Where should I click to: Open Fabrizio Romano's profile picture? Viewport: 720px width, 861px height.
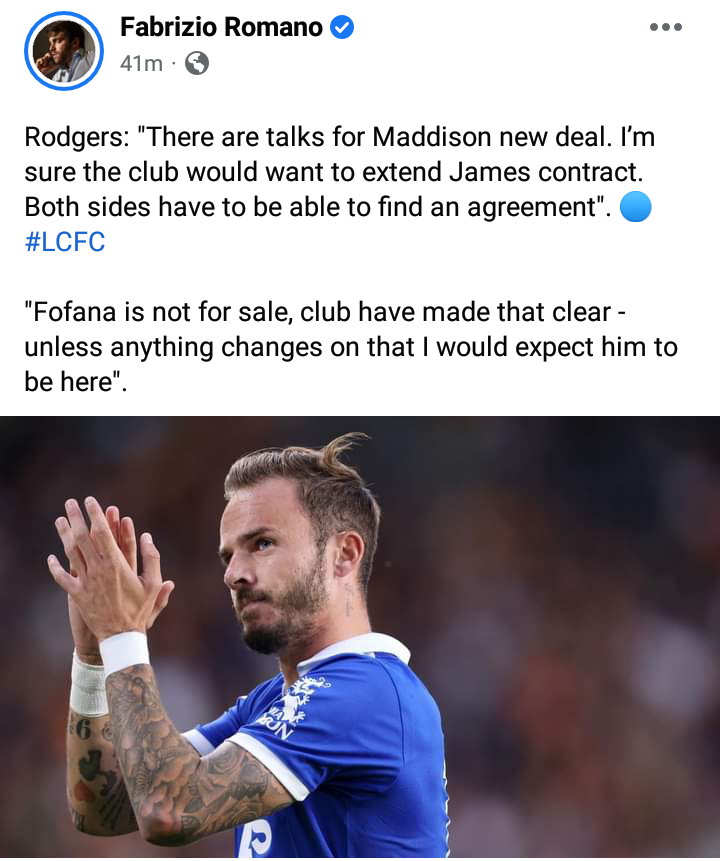(62, 49)
